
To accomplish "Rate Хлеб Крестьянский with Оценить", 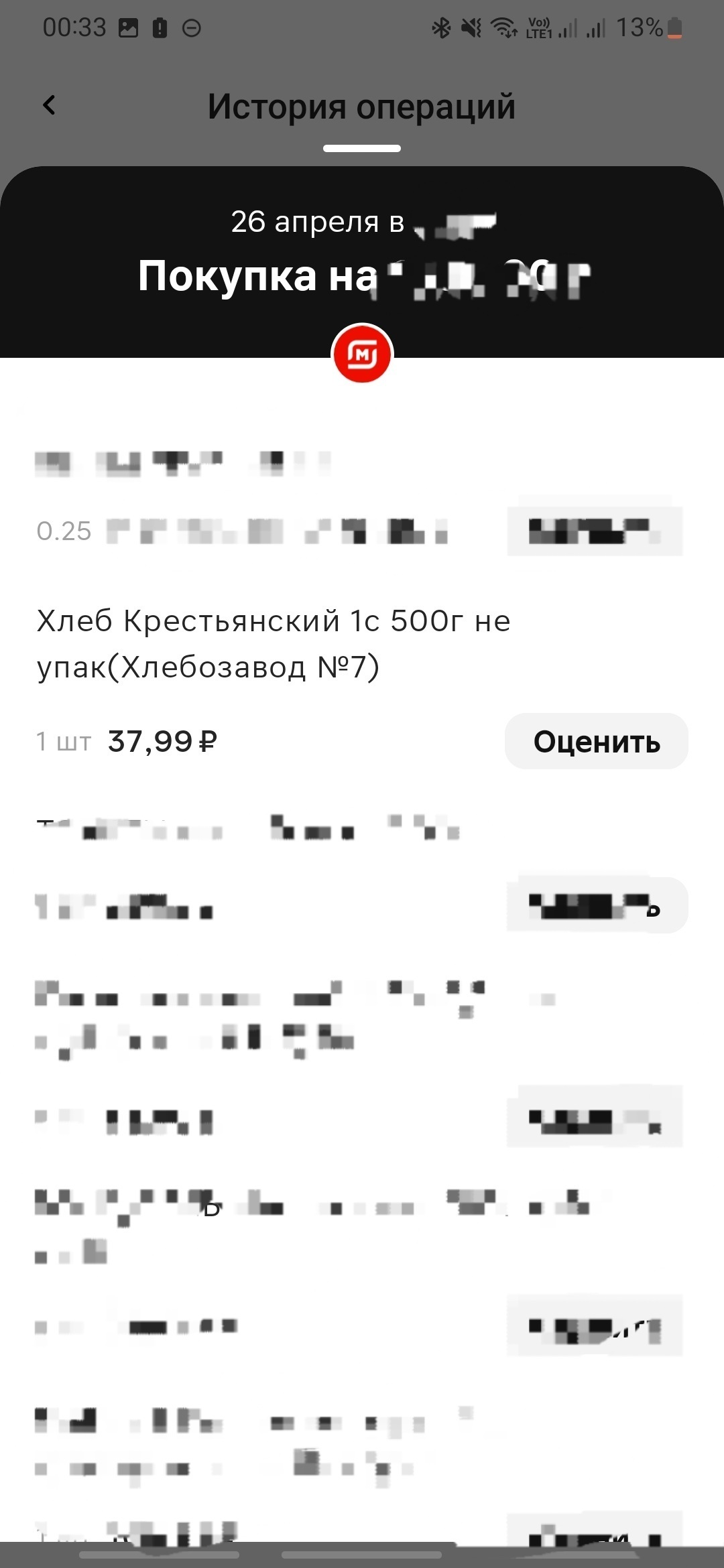I will point(596,742).
